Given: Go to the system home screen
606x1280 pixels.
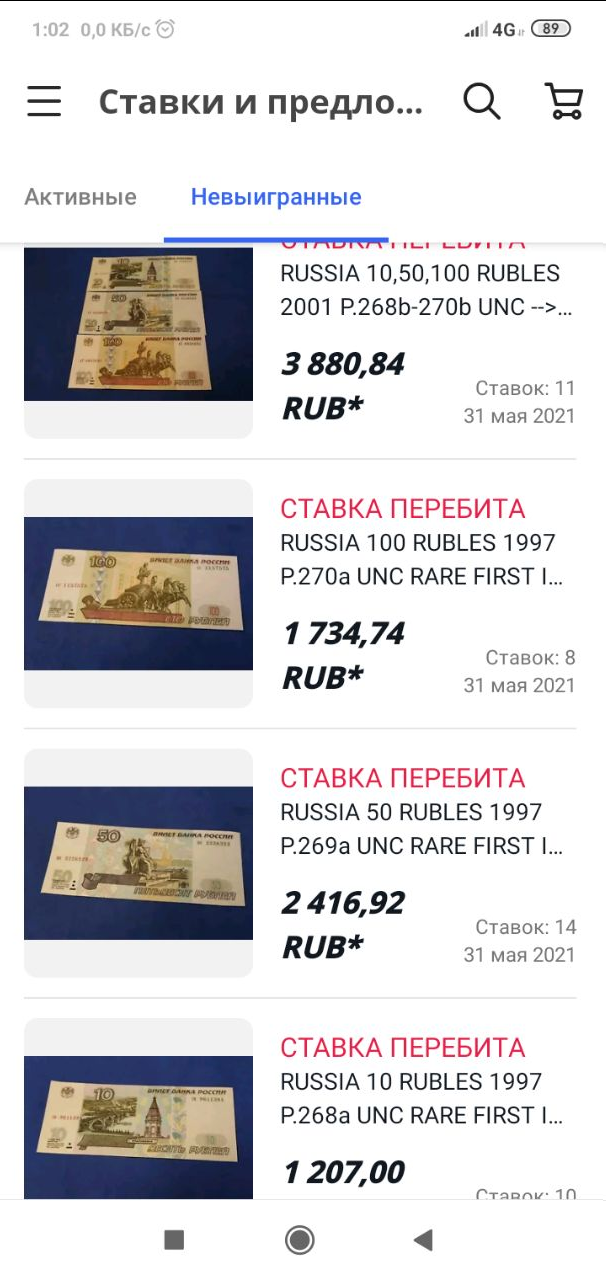Looking at the screenshot, I should tap(299, 1241).
